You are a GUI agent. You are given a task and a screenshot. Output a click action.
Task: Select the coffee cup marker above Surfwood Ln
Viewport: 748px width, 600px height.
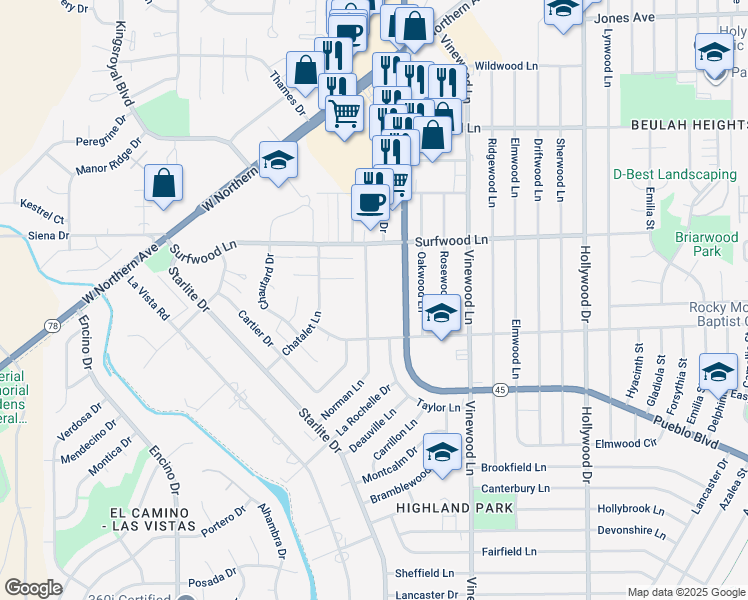tap(370, 201)
